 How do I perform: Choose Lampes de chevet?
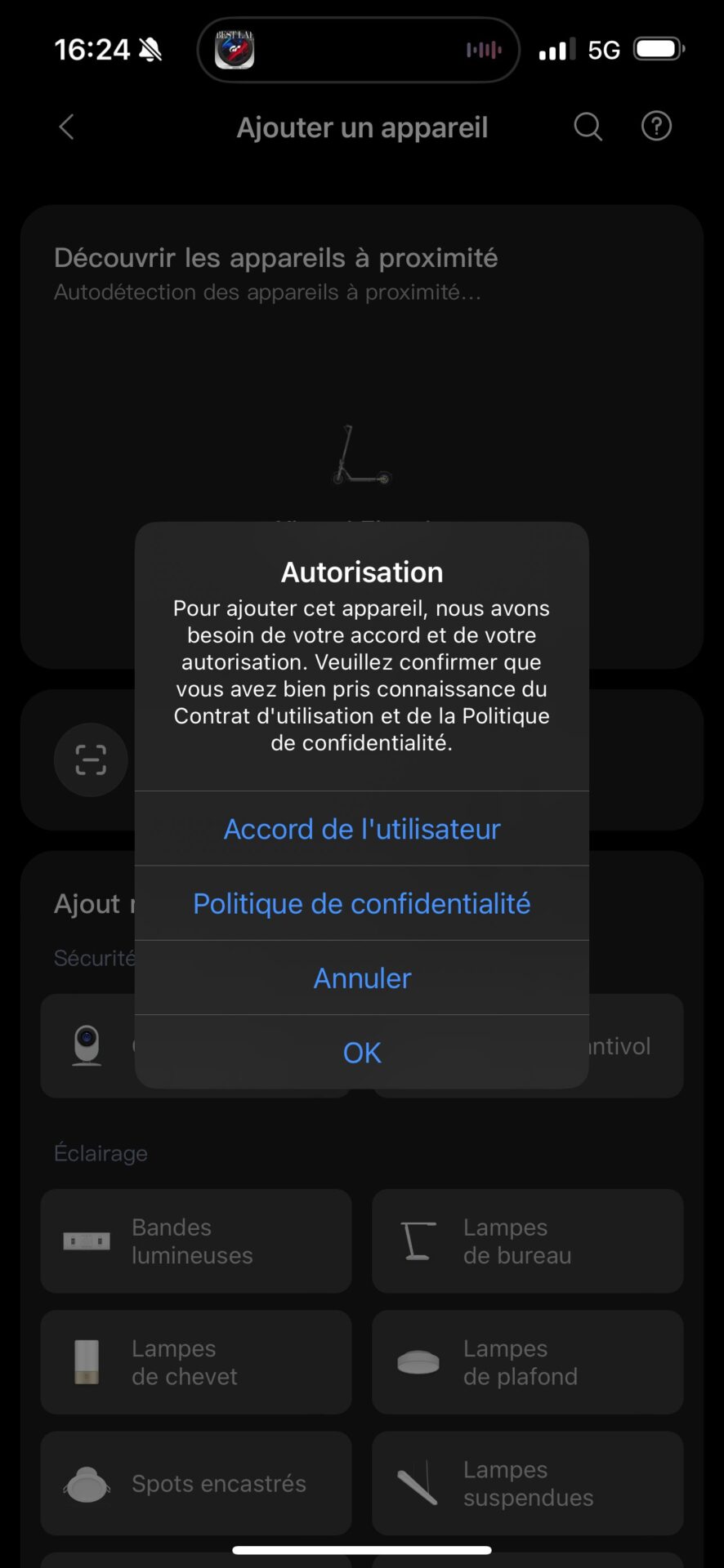point(196,1361)
